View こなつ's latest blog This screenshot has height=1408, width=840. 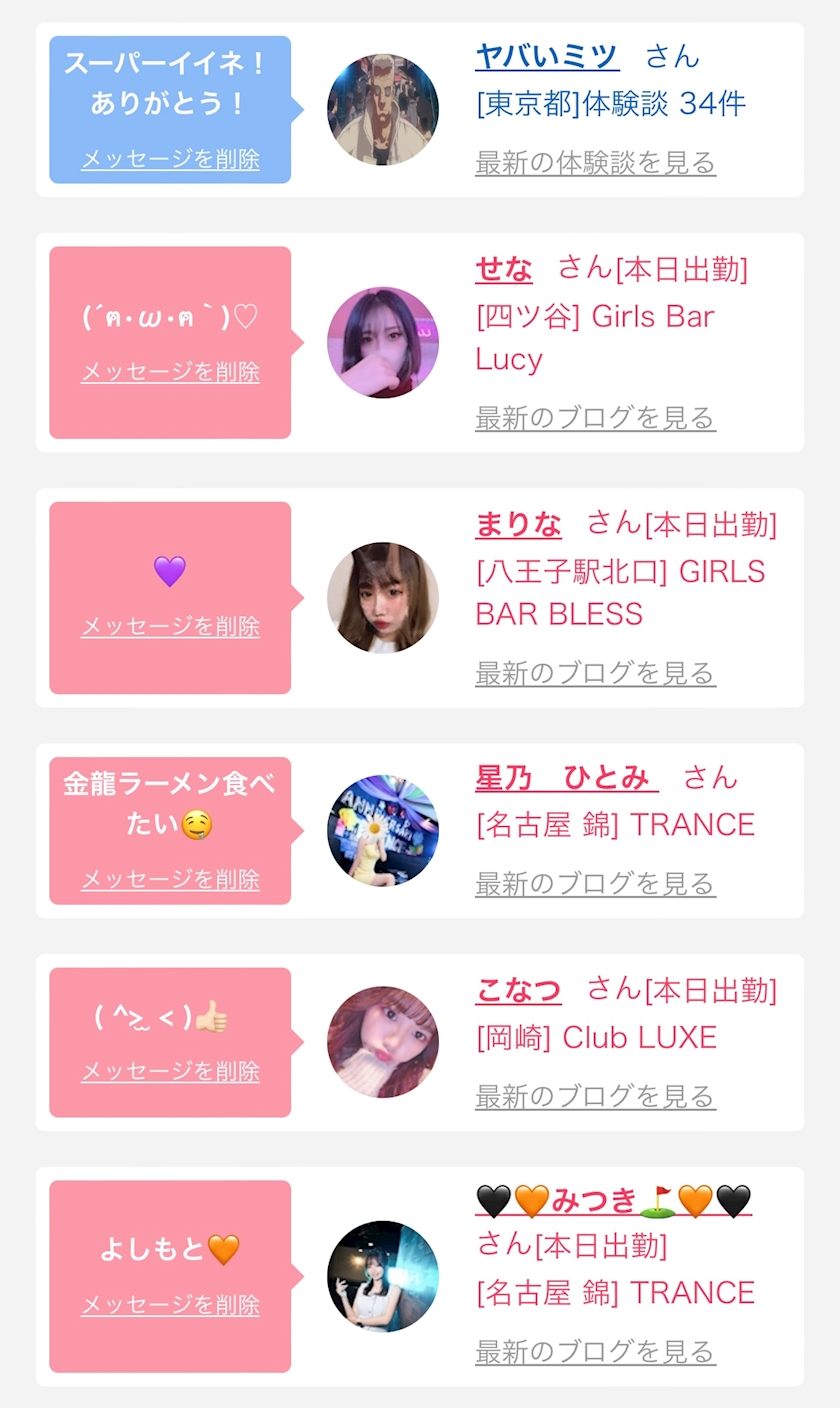coord(595,1096)
